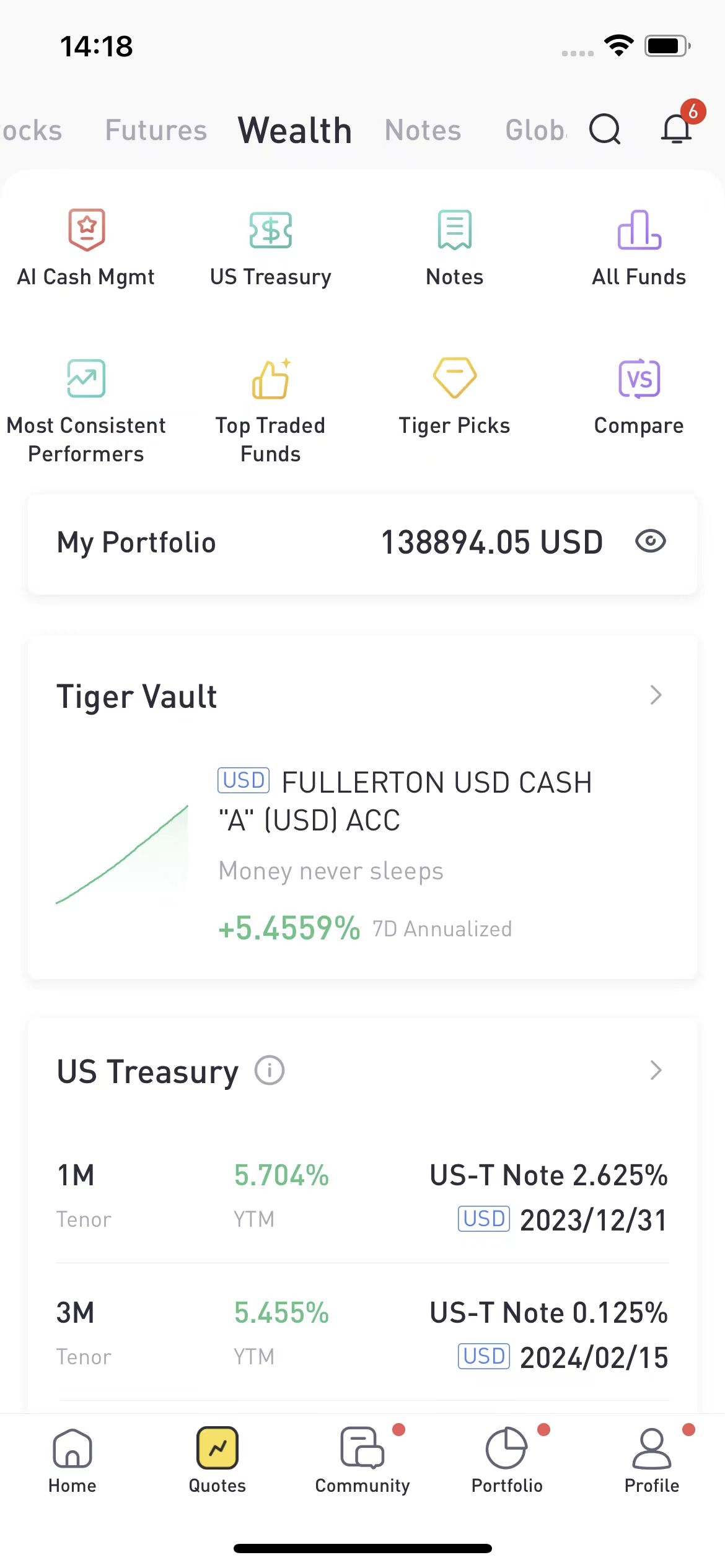
Task: Open the search icon
Action: pyautogui.click(x=605, y=129)
